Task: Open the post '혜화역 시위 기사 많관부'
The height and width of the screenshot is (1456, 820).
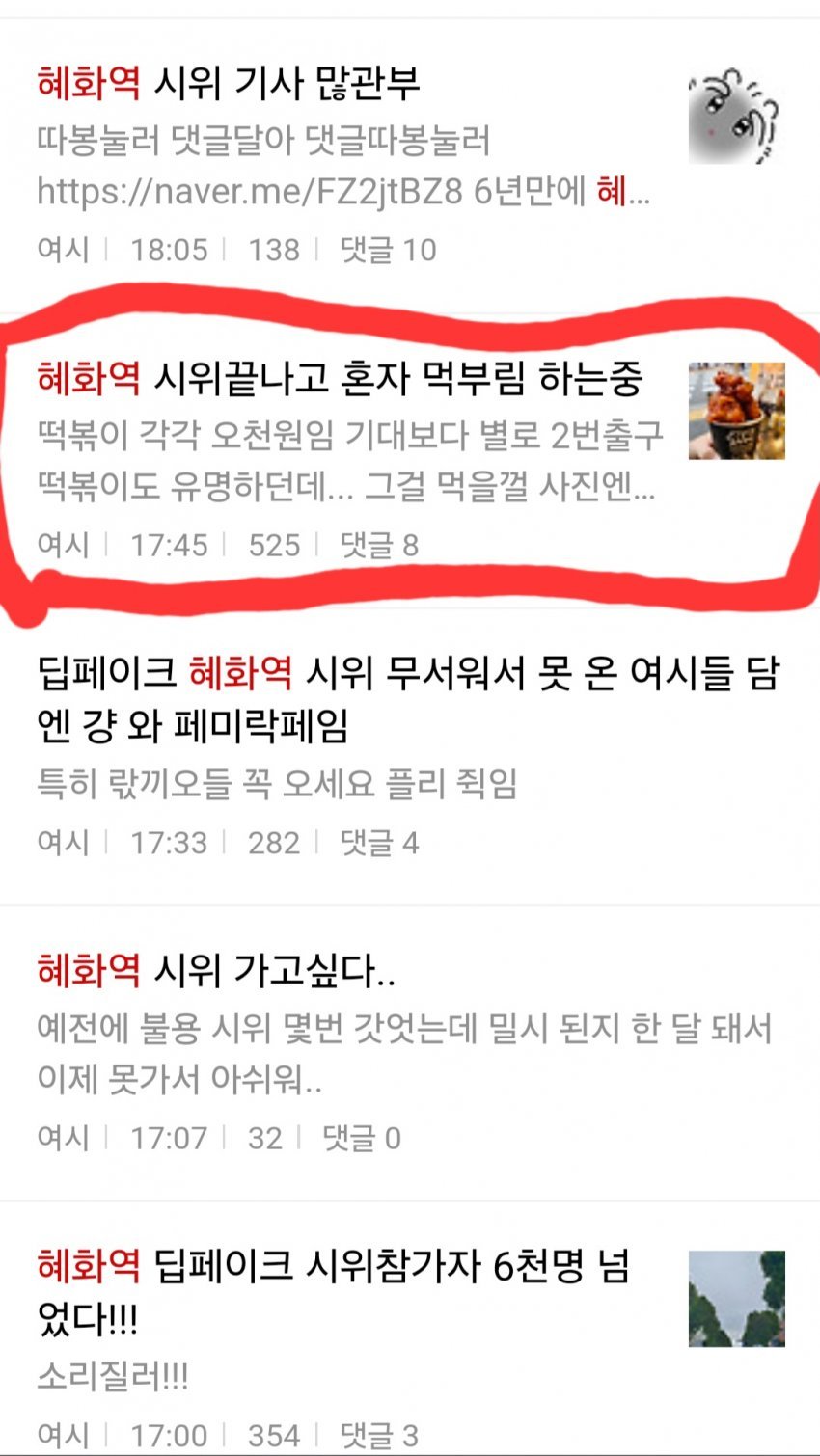Action: tap(229, 84)
